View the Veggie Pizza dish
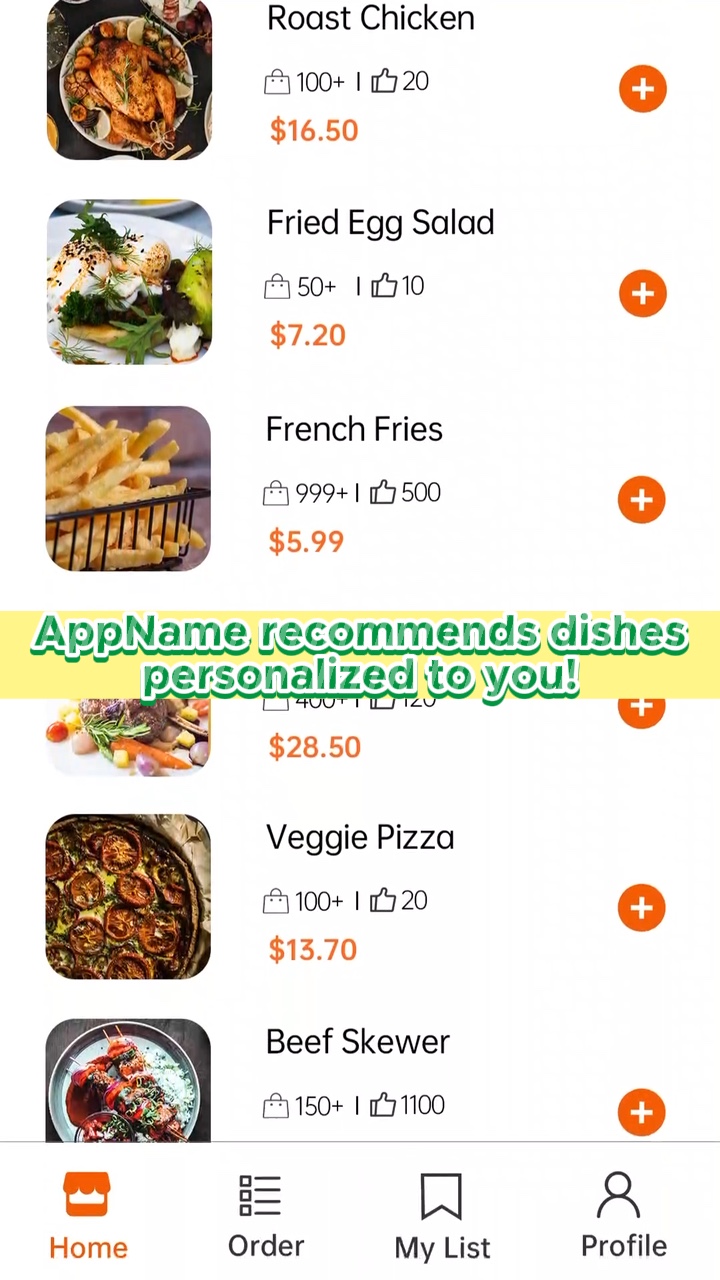 click(x=128, y=896)
